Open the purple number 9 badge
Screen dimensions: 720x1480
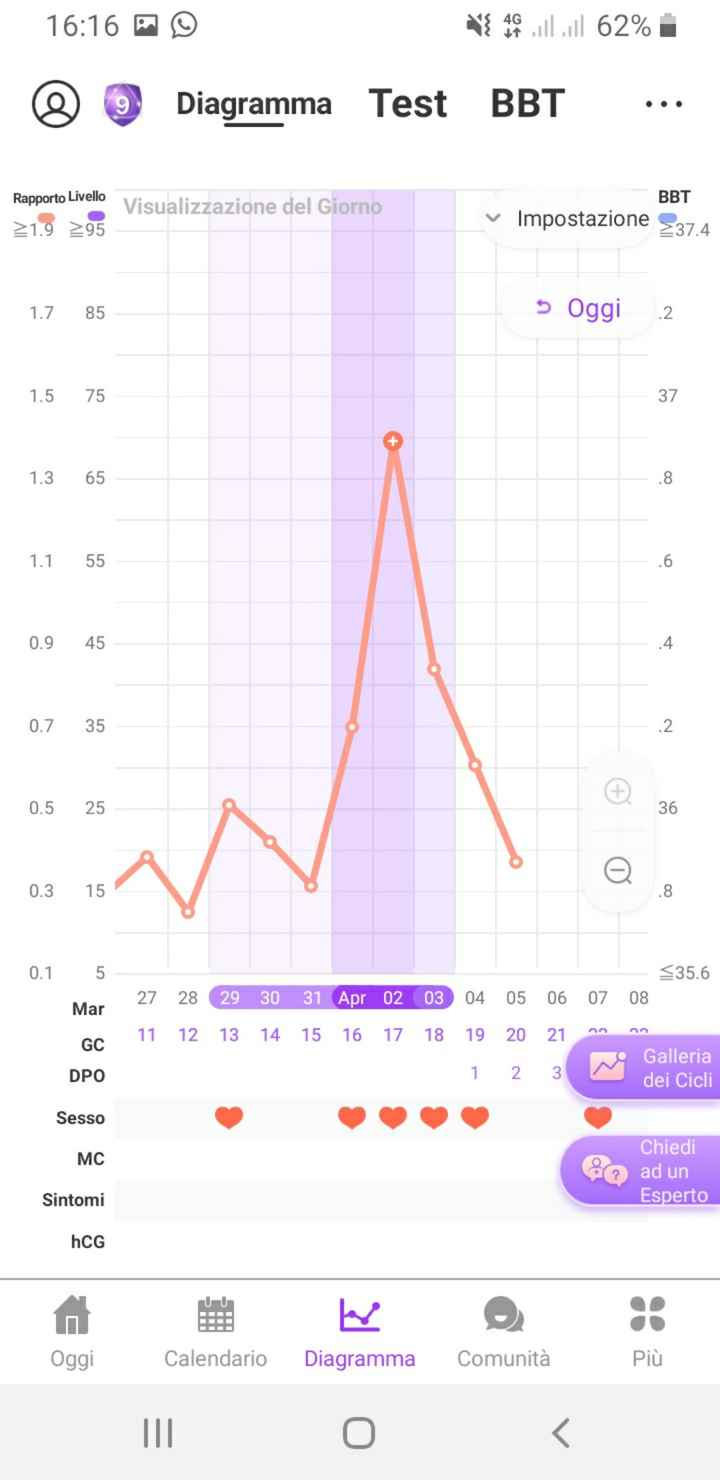pos(122,104)
